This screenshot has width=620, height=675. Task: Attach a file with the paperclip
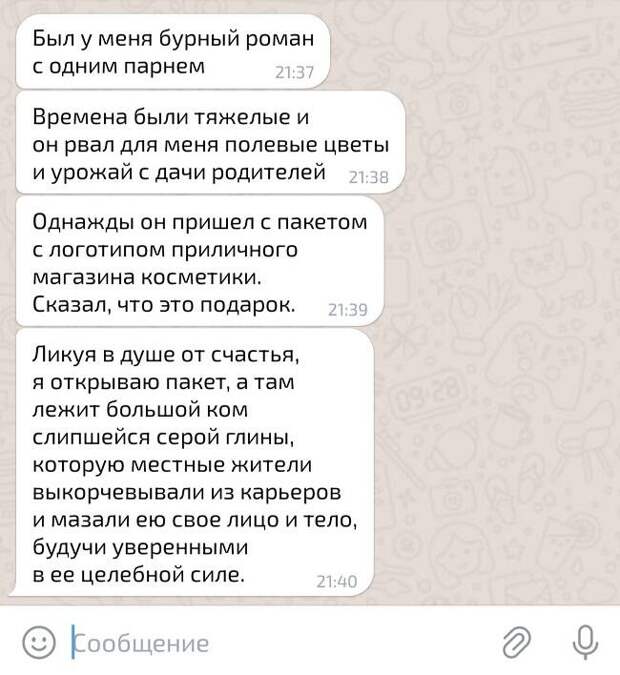517,641
